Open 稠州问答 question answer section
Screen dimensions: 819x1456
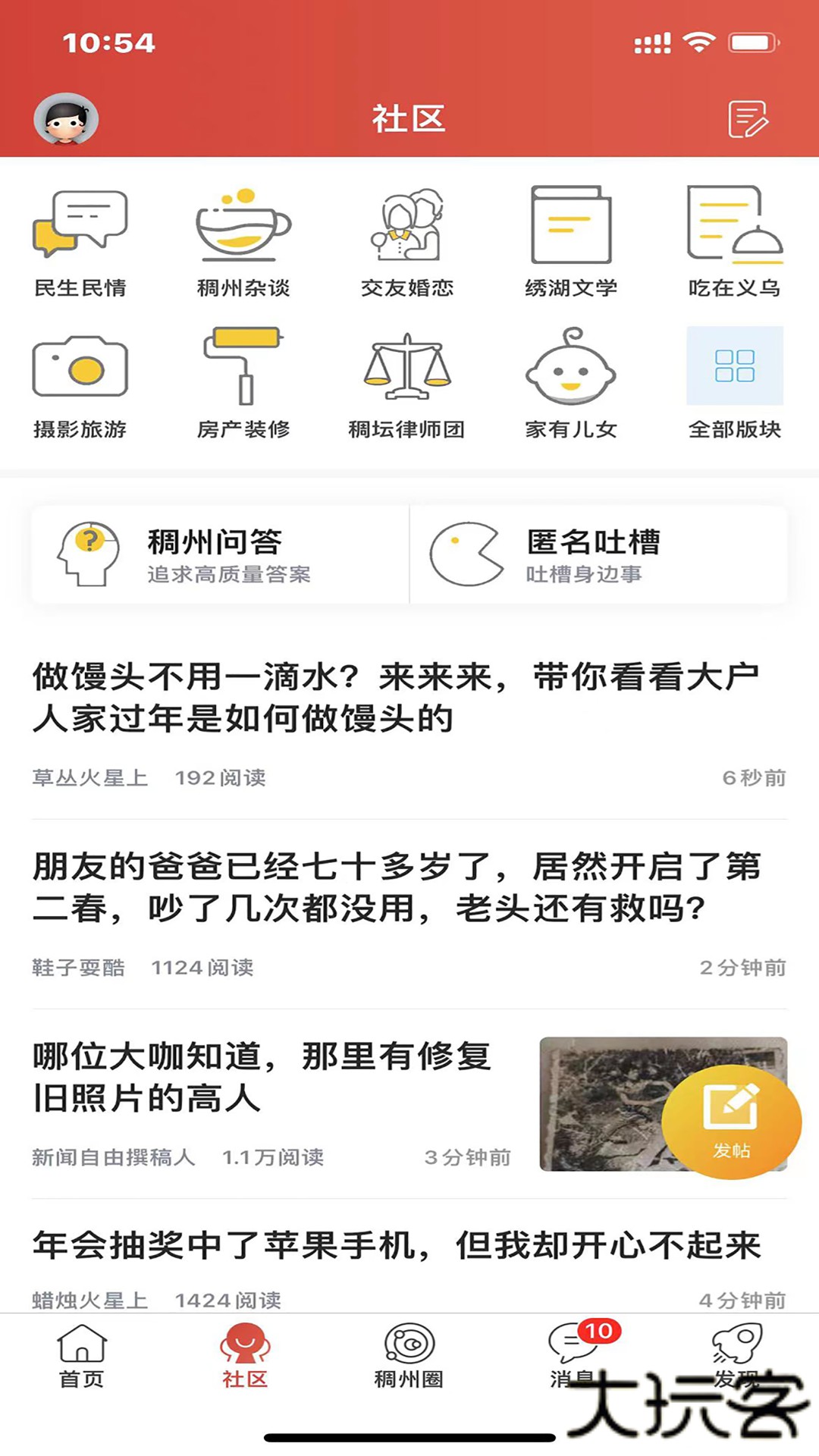[212, 554]
